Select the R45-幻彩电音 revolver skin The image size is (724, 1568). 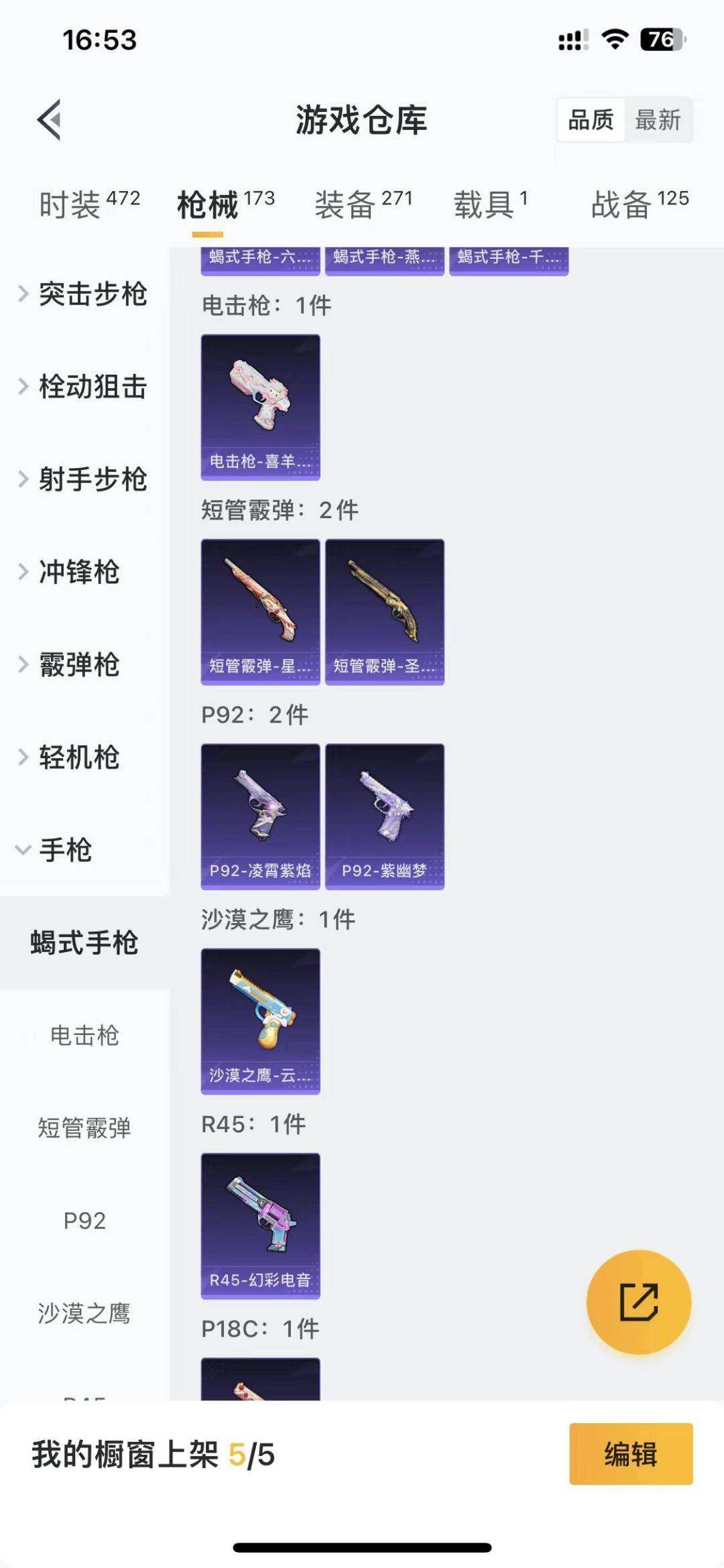260,1227
